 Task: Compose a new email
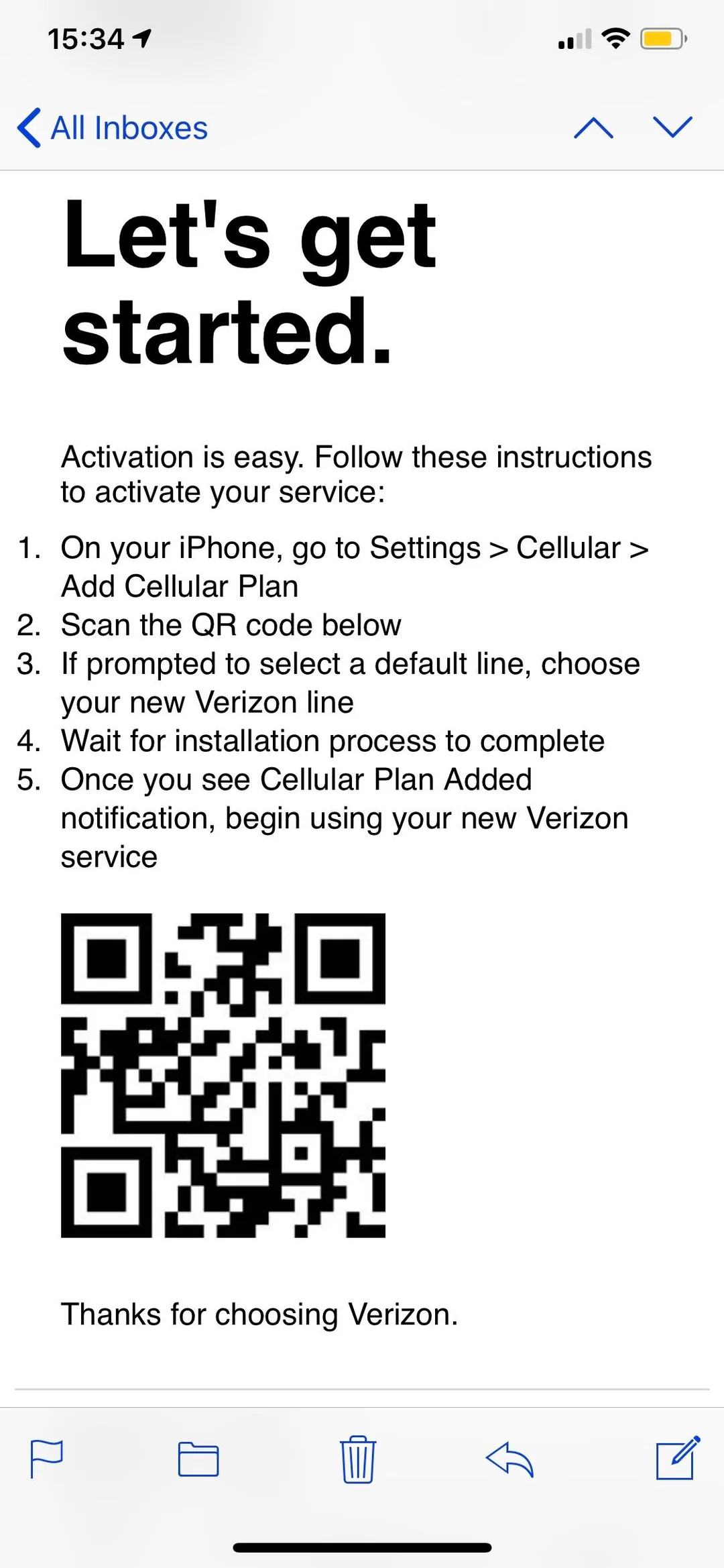pos(678,1457)
